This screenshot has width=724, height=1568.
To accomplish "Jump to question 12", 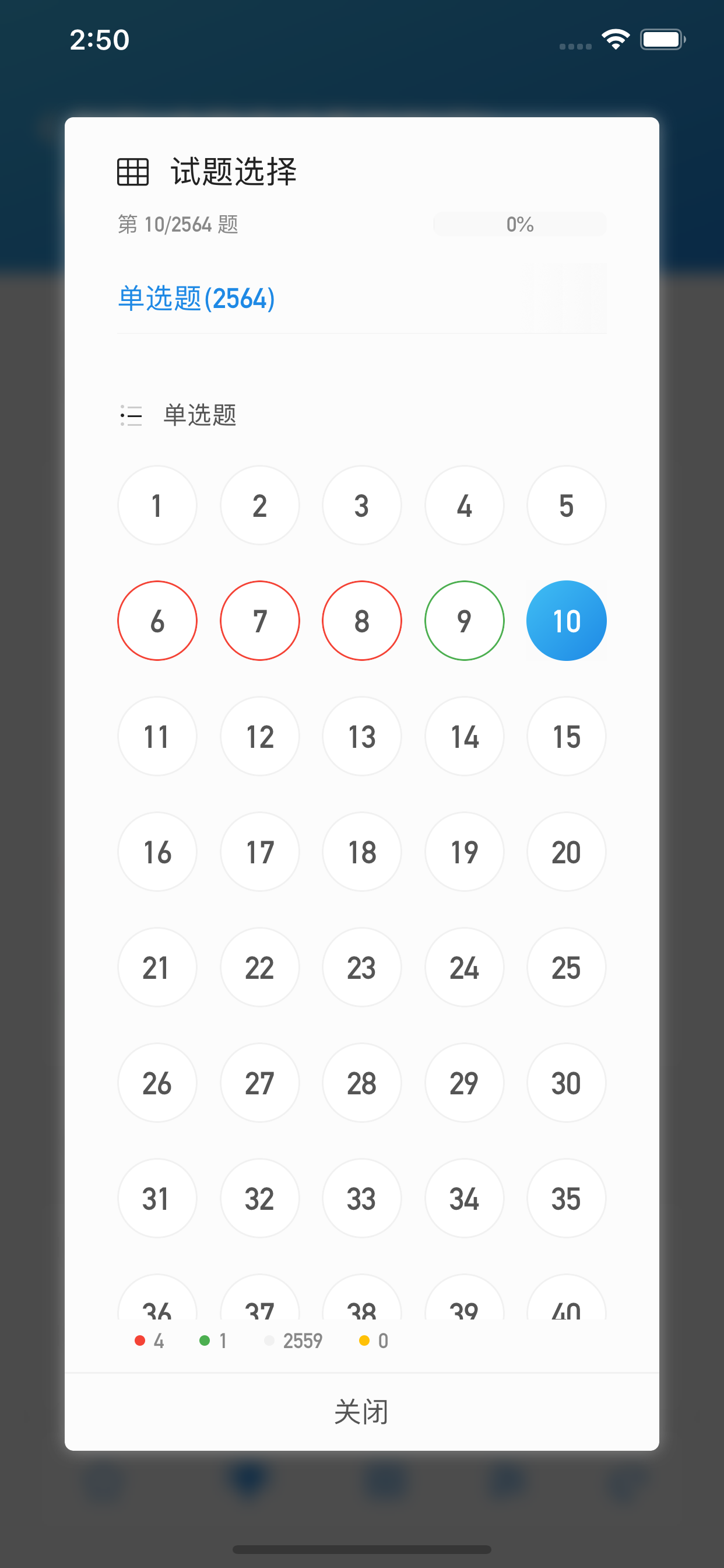I will click(259, 736).
